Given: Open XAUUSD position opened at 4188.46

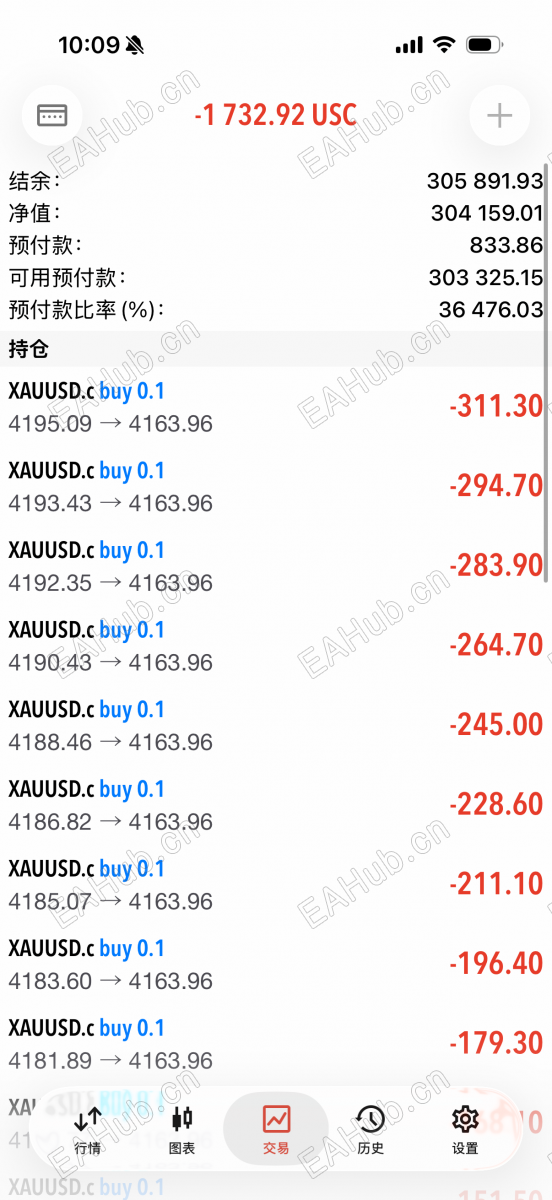Looking at the screenshot, I should (x=276, y=726).
